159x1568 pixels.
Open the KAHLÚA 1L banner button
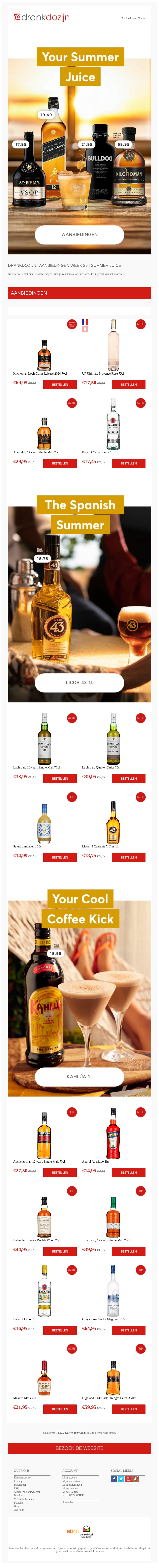click(79, 1076)
